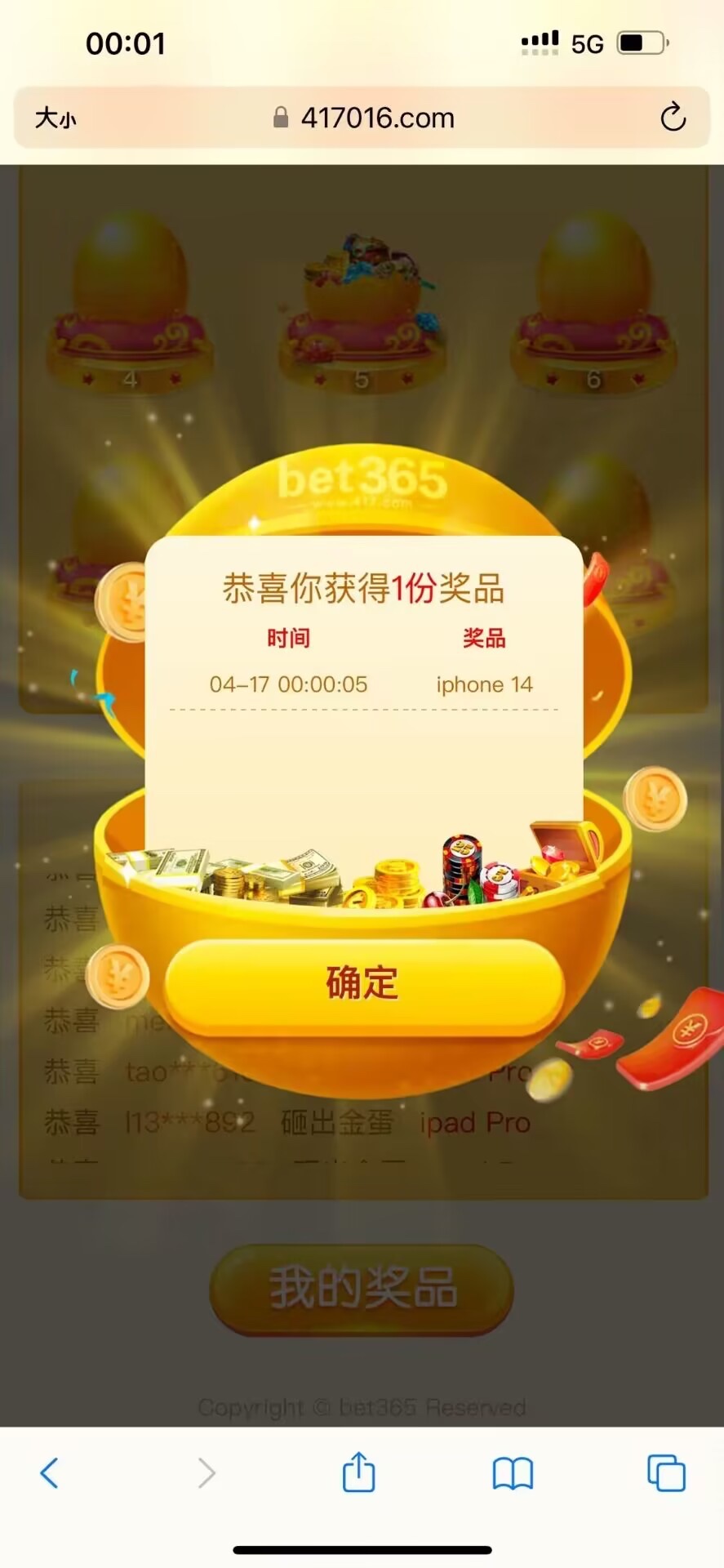This screenshot has width=724, height=1568.
Task: Confirm the prize with the 确定 button
Action: tap(363, 983)
